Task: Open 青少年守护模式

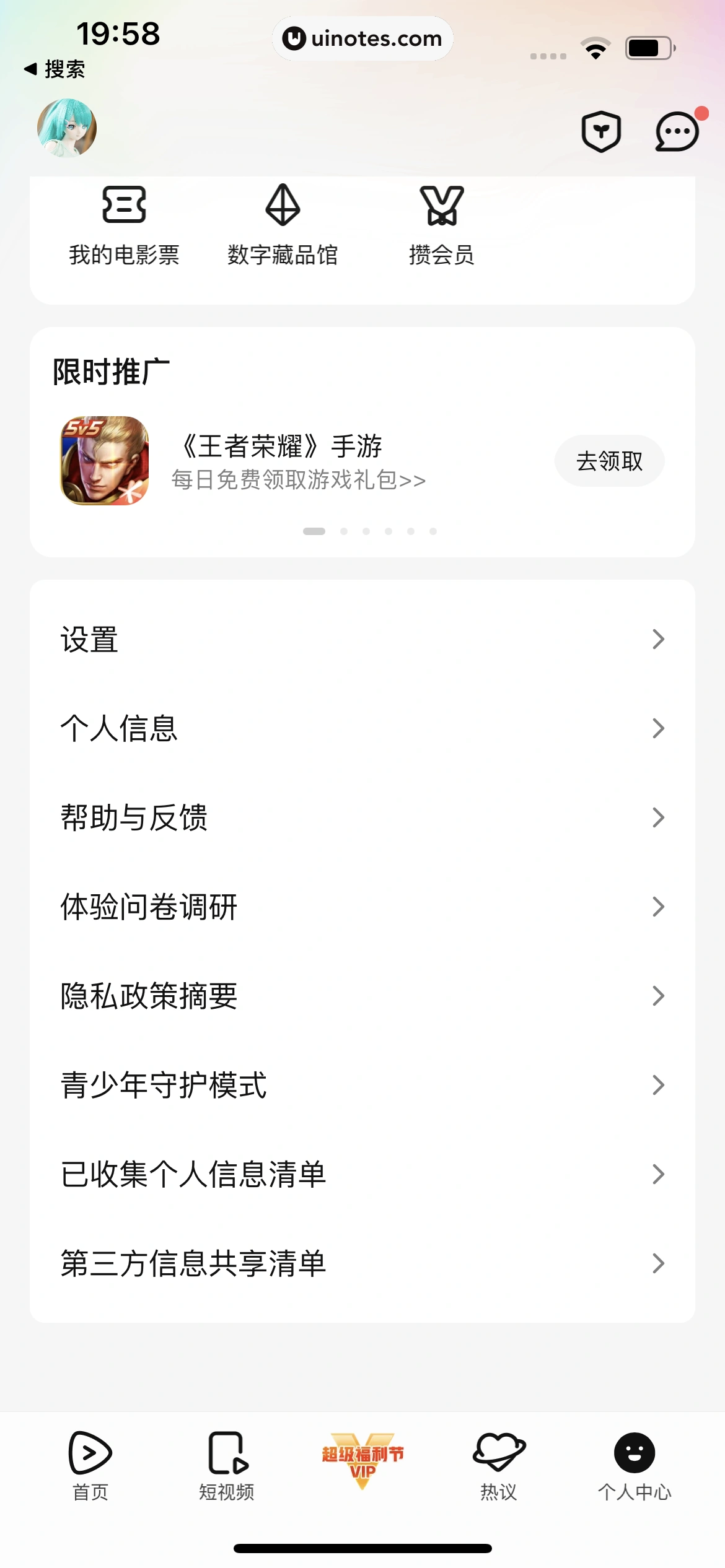Action: click(x=362, y=1085)
